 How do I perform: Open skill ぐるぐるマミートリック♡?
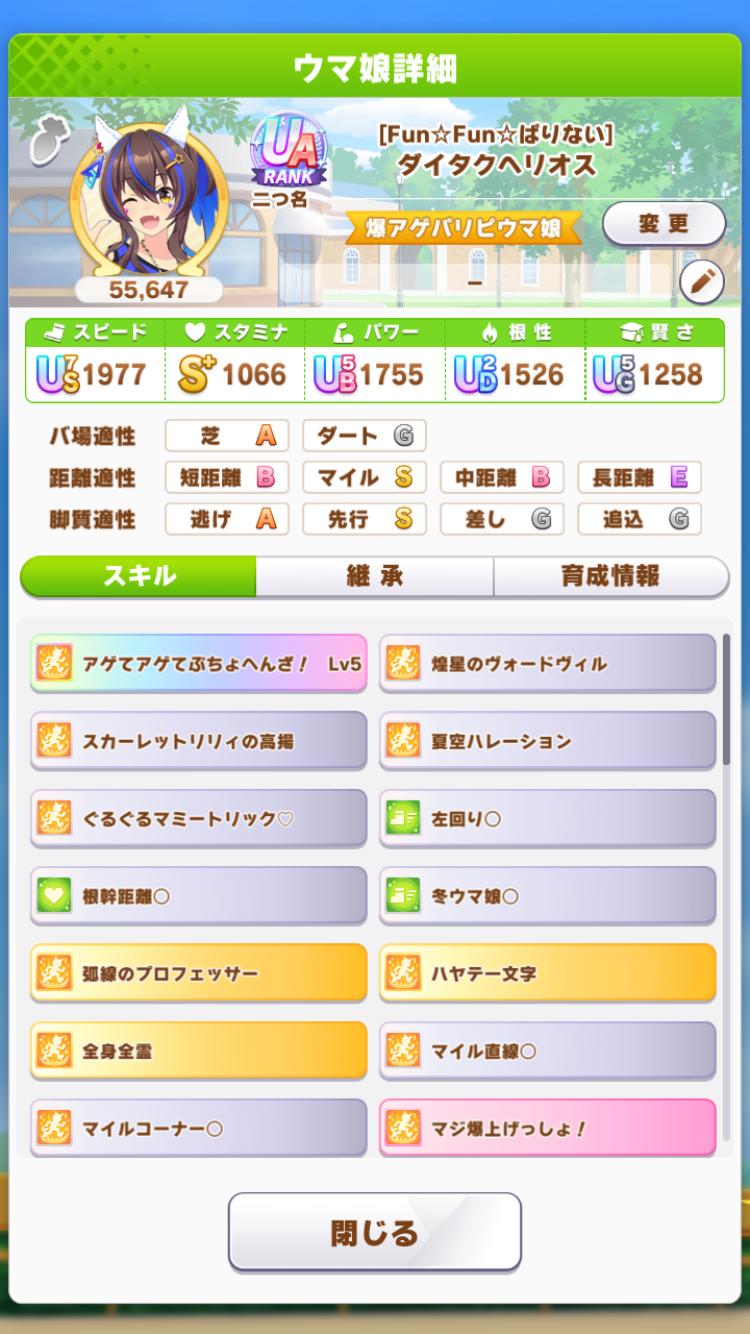click(198, 818)
